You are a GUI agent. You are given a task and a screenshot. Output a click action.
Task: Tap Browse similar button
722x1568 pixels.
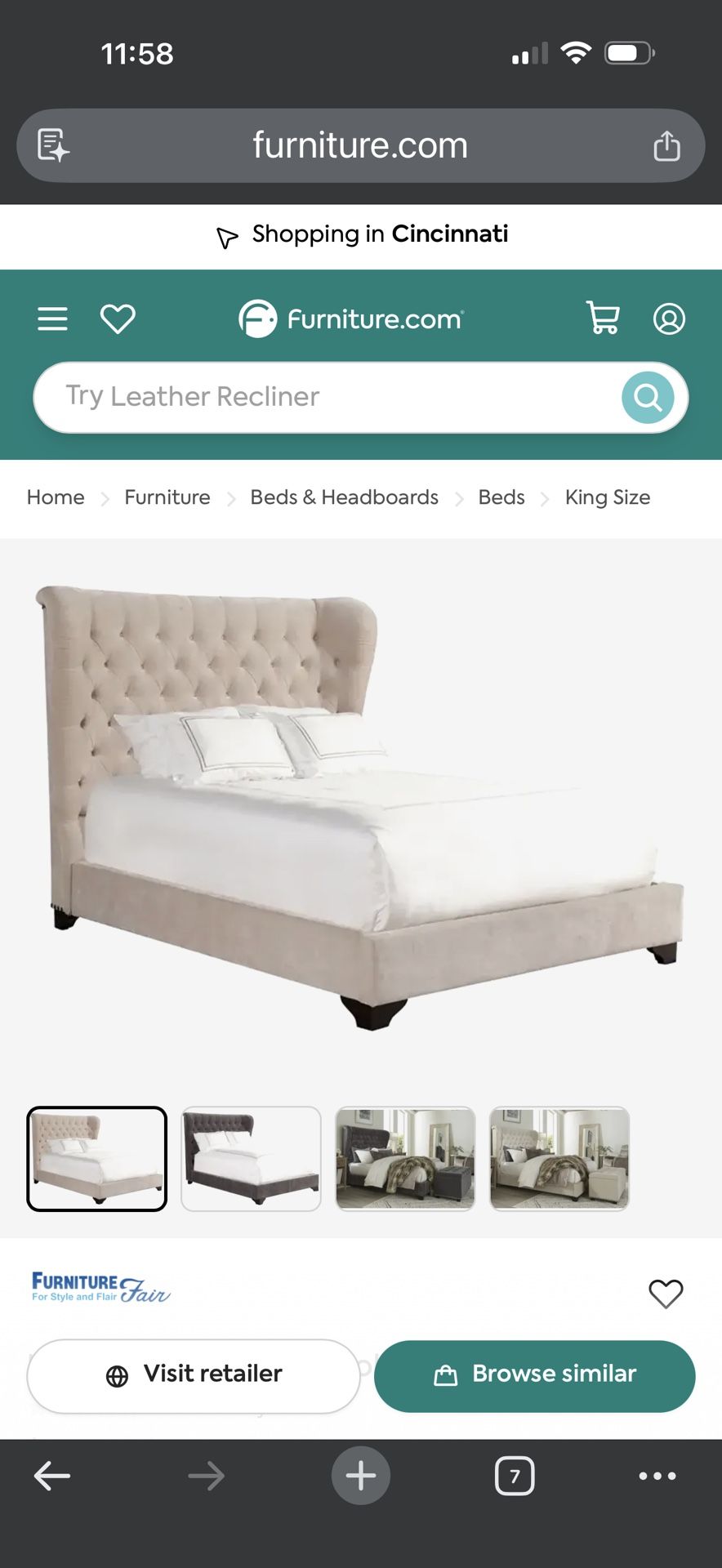pos(534,1375)
